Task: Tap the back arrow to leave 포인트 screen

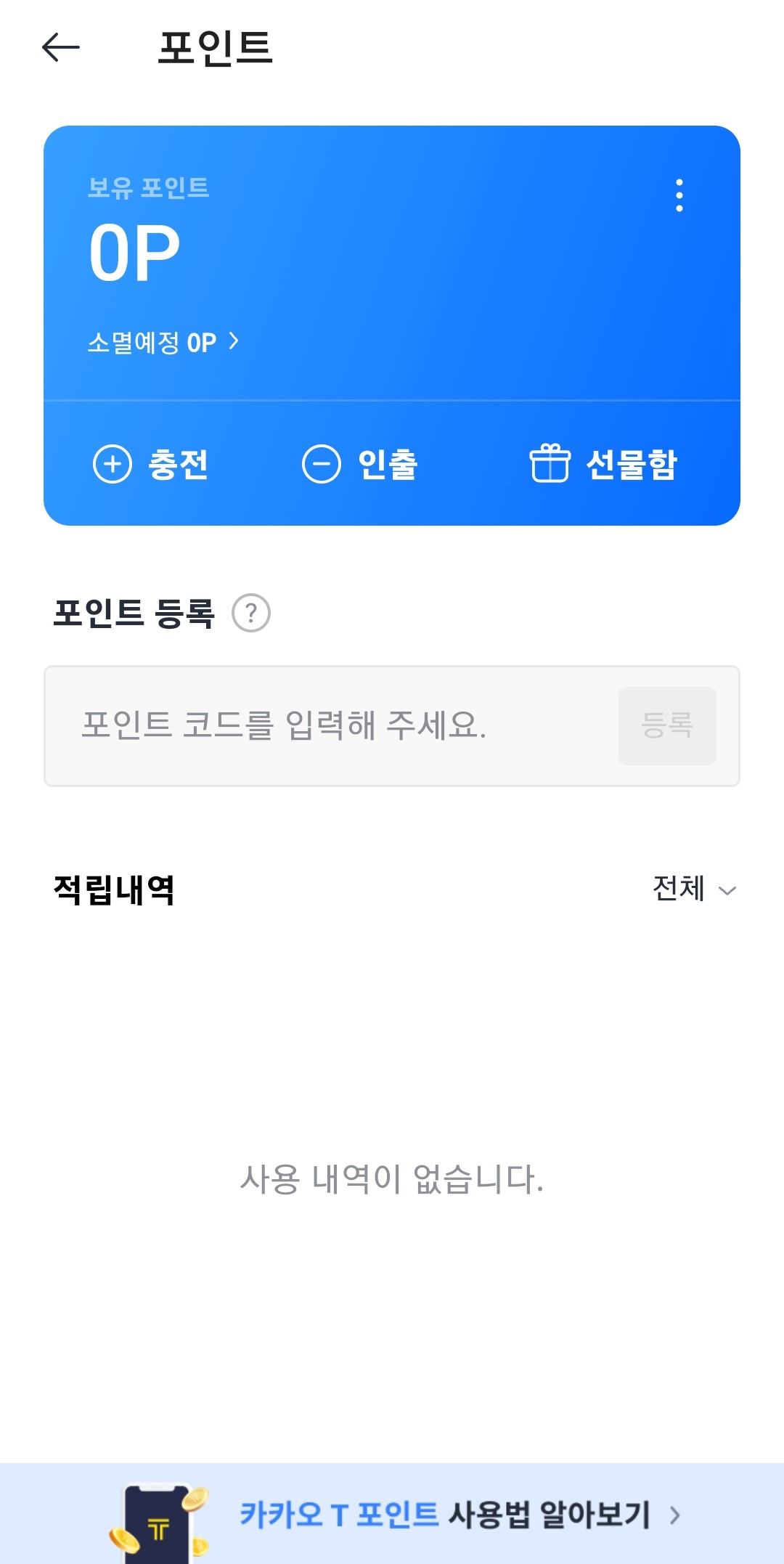Action: [x=60, y=46]
